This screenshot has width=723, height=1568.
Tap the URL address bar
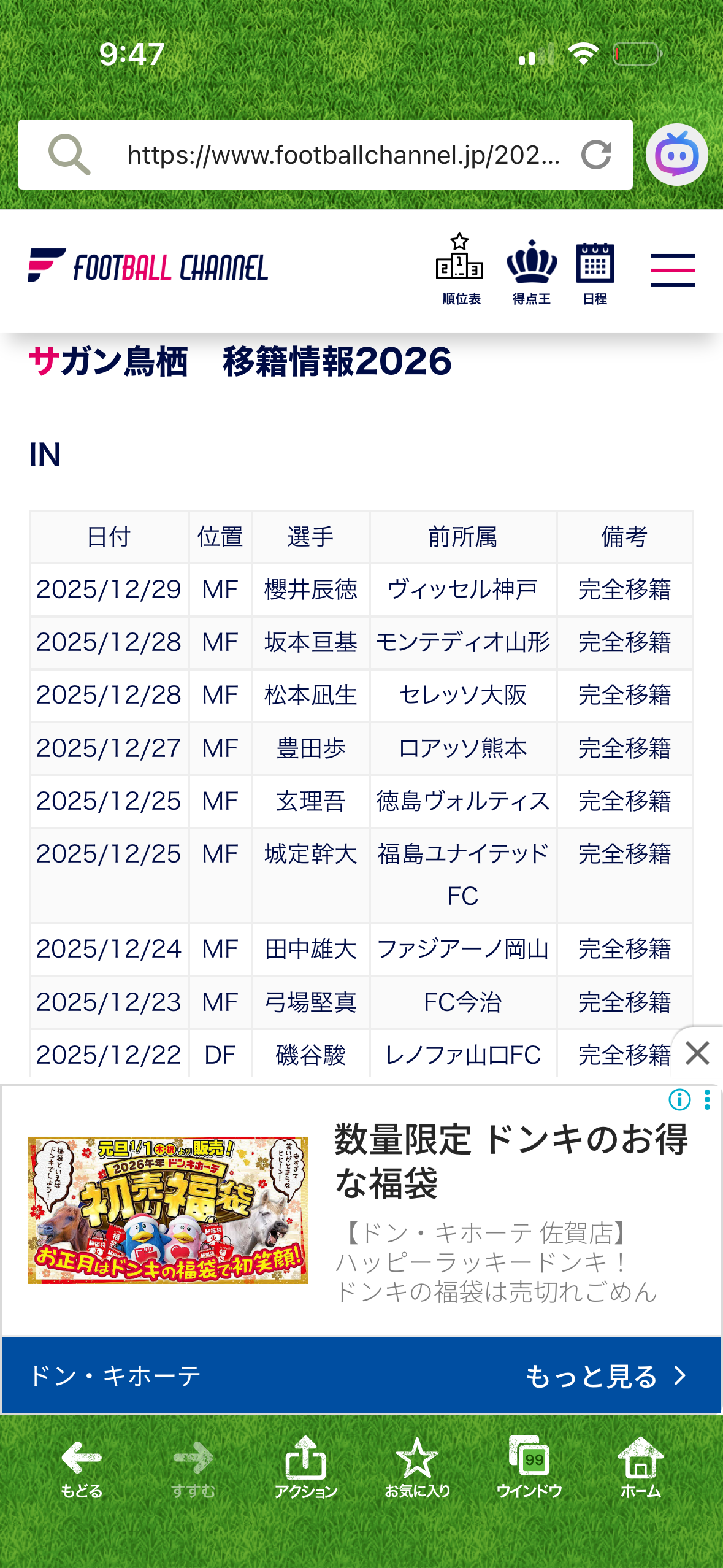343,155
